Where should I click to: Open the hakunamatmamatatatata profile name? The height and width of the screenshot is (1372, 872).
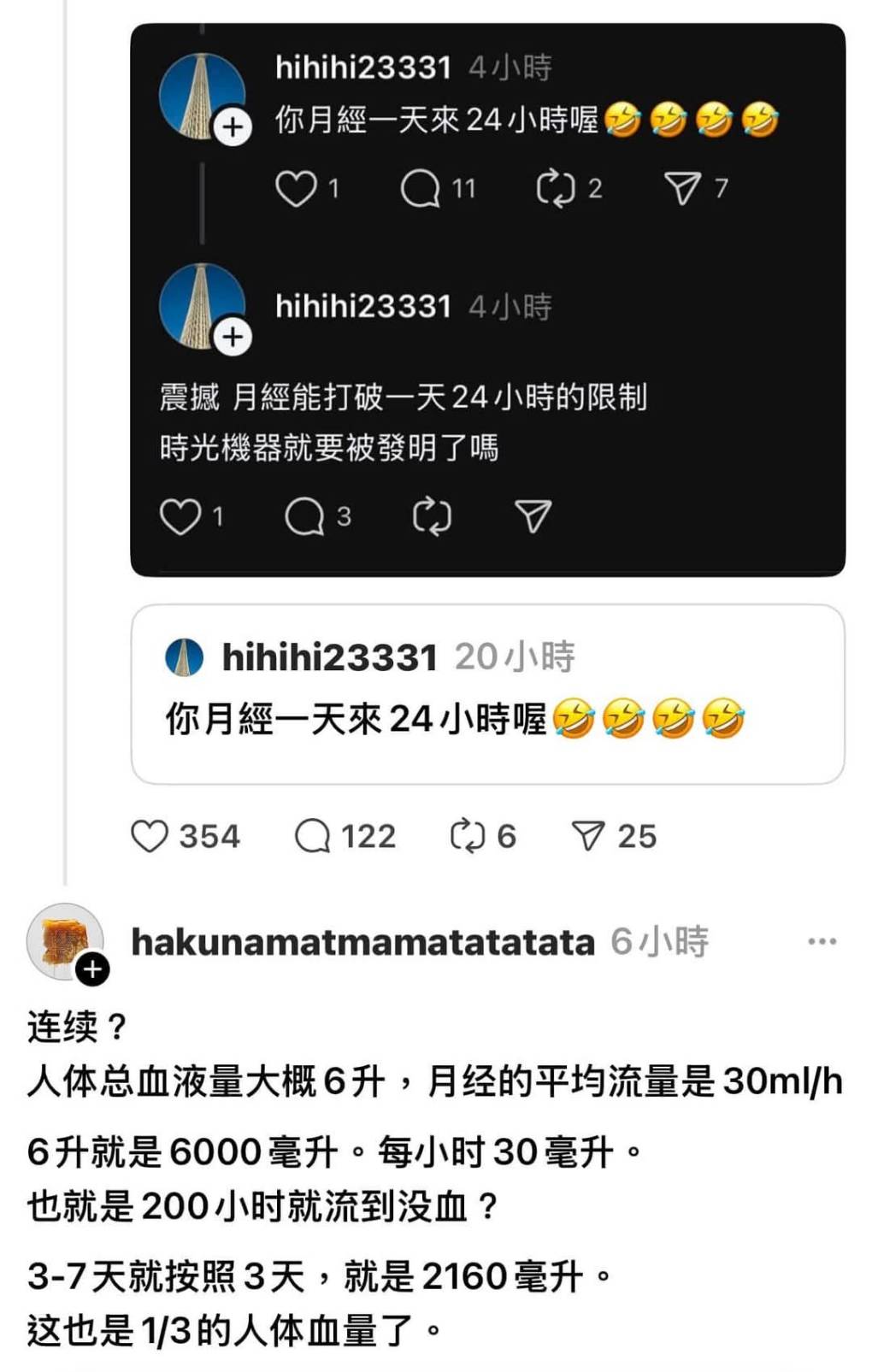362,942
